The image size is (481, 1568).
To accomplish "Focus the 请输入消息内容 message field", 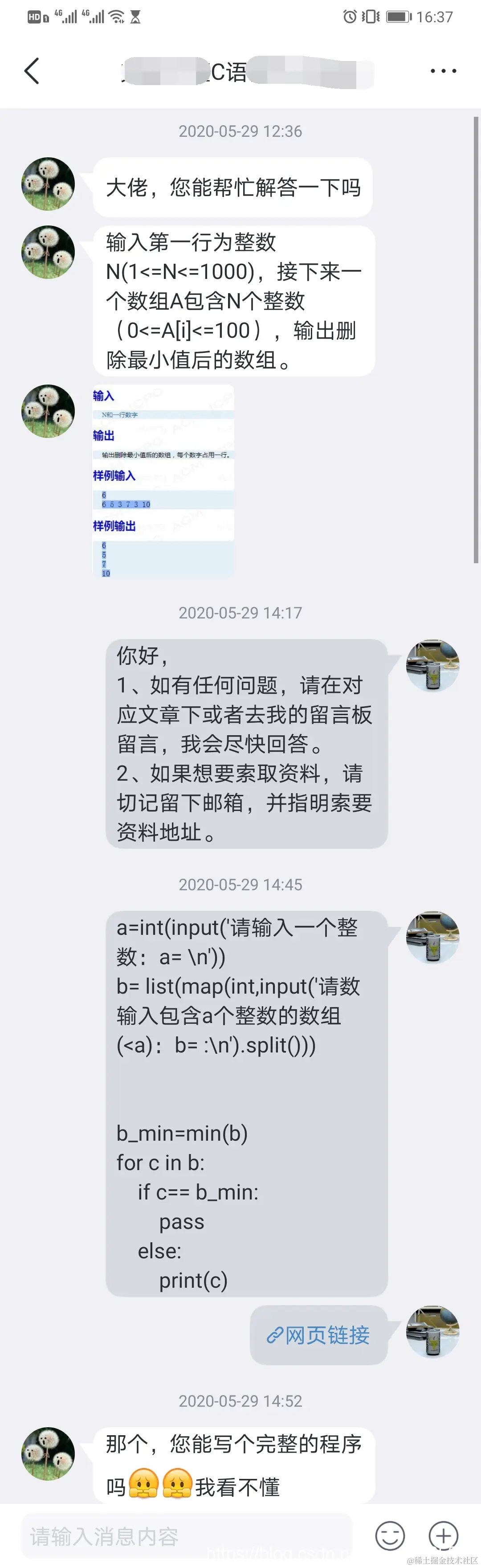I will [186, 1536].
